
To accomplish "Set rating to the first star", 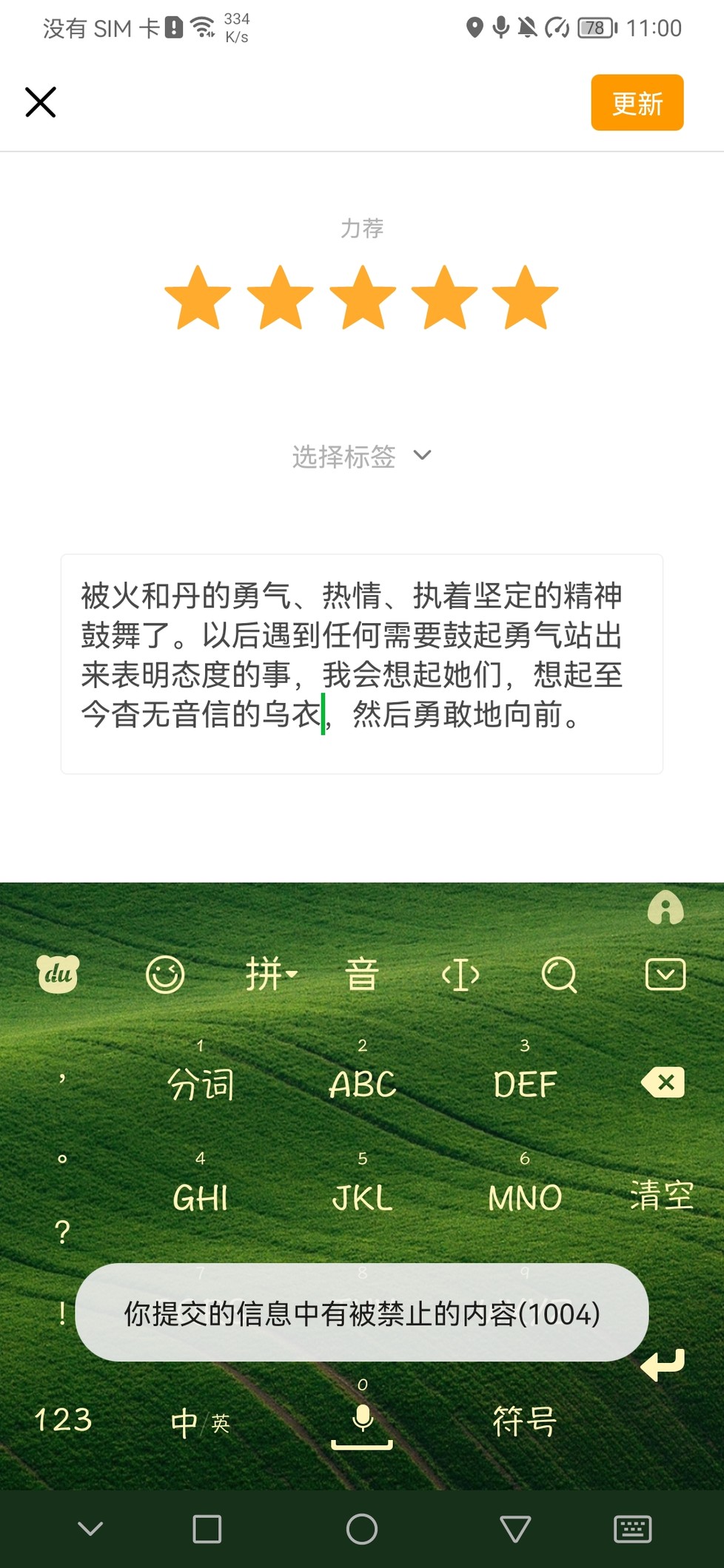I will [x=198, y=297].
